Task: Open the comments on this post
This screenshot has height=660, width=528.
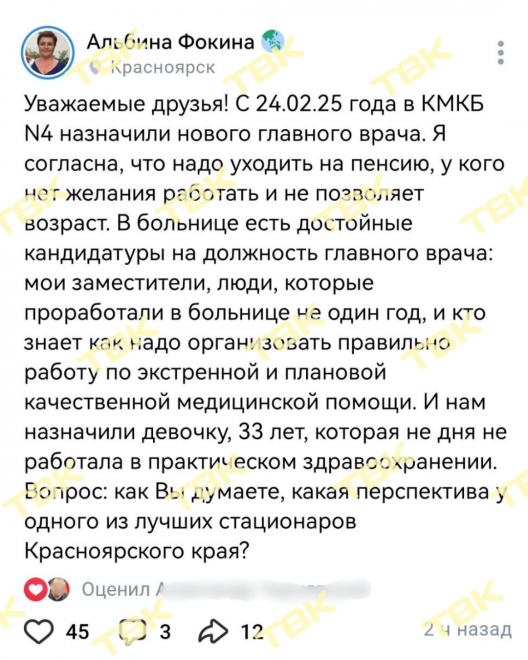Action: tap(131, 631)
